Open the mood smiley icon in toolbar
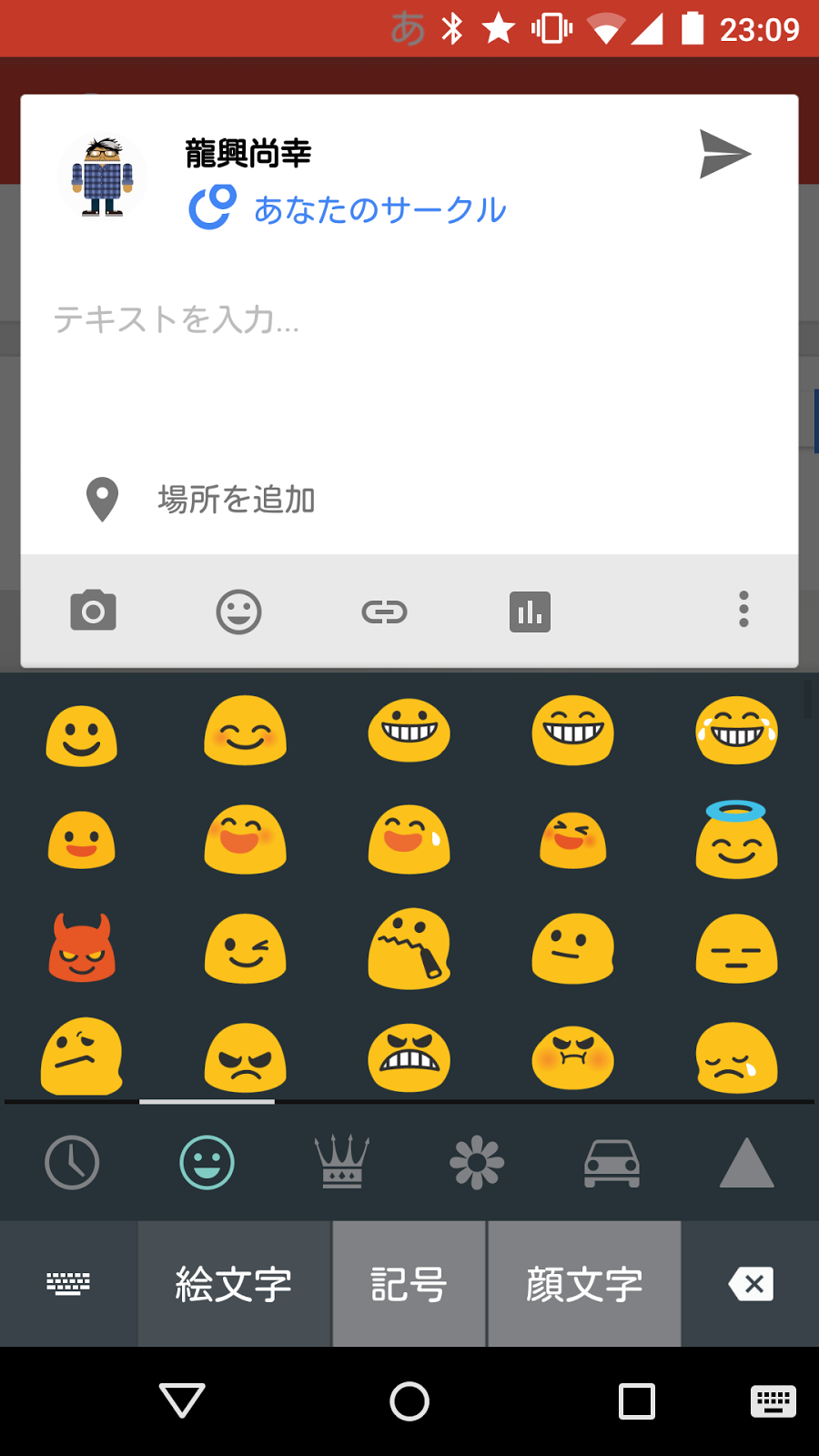Viewport: 819px width, 1456px height. click(x=238, y=612)
